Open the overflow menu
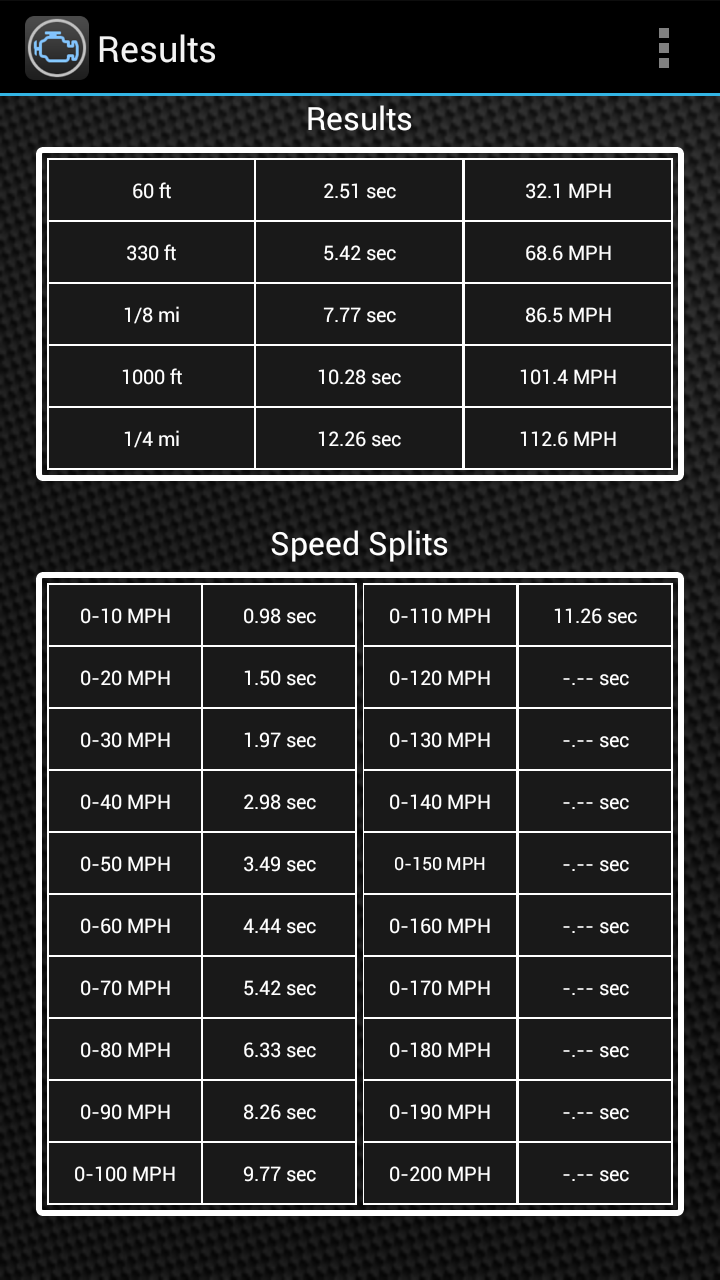The width and height of the screenshot is (720, 1280). (664, 48)
